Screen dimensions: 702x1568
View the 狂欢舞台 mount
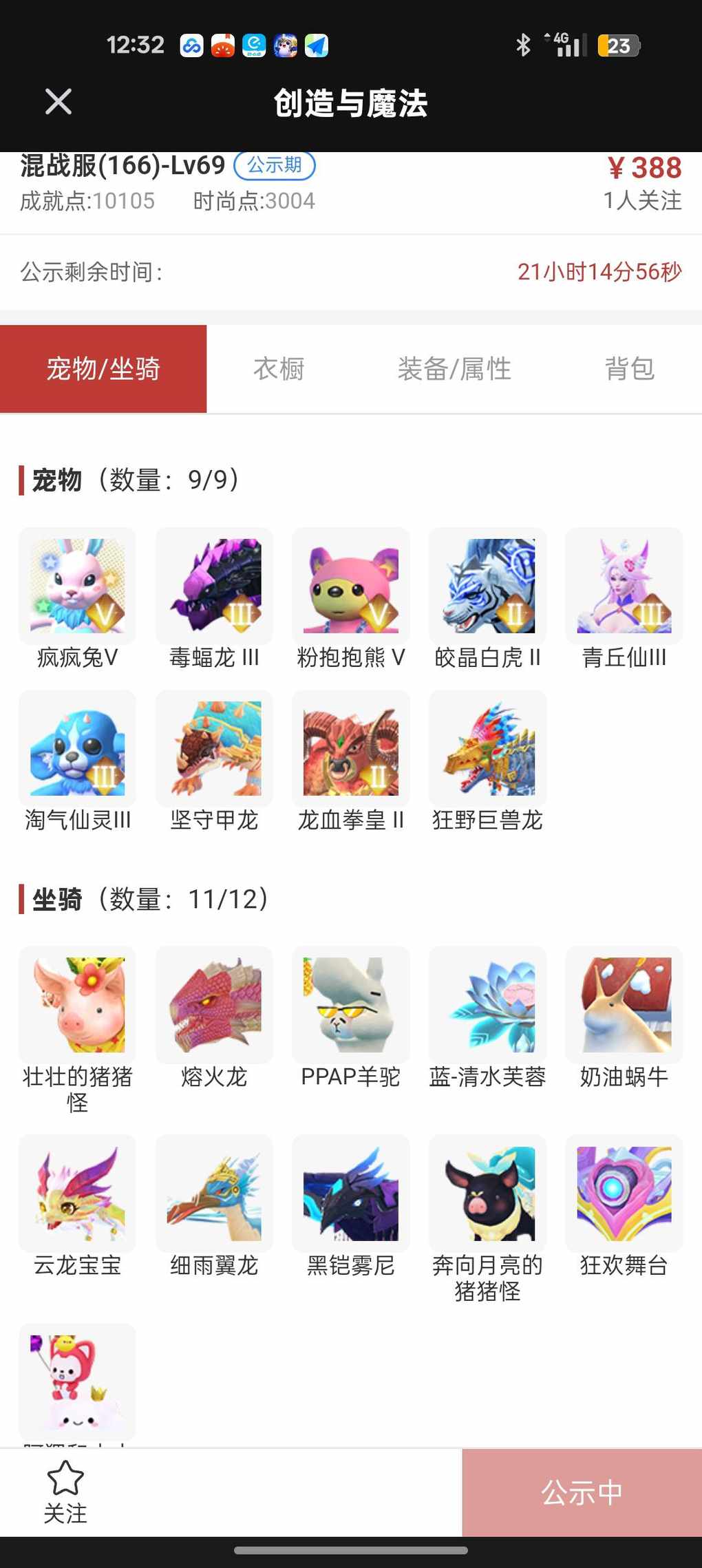click(x=624, y=1206)
